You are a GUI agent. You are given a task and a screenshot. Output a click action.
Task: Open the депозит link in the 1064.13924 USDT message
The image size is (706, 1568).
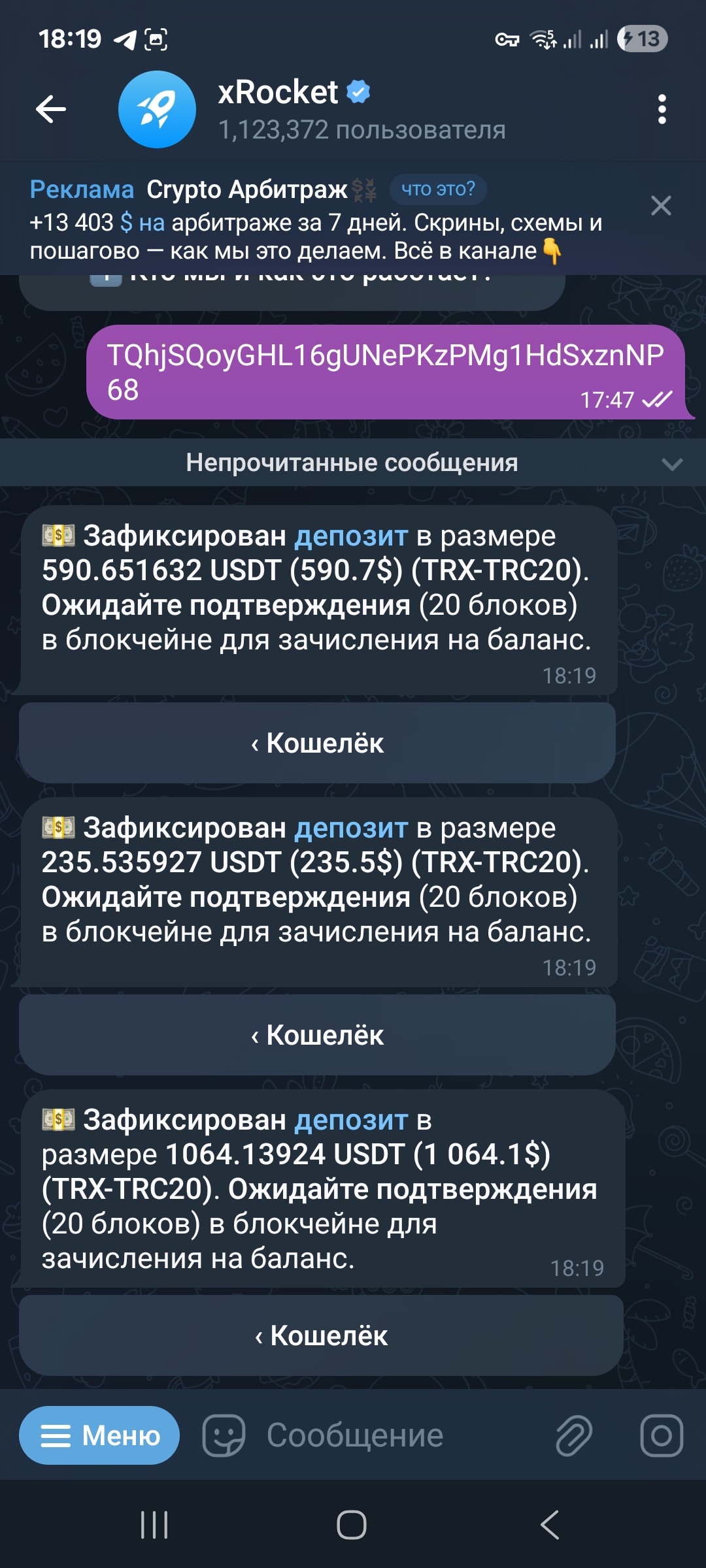[x=351, y=1120]
